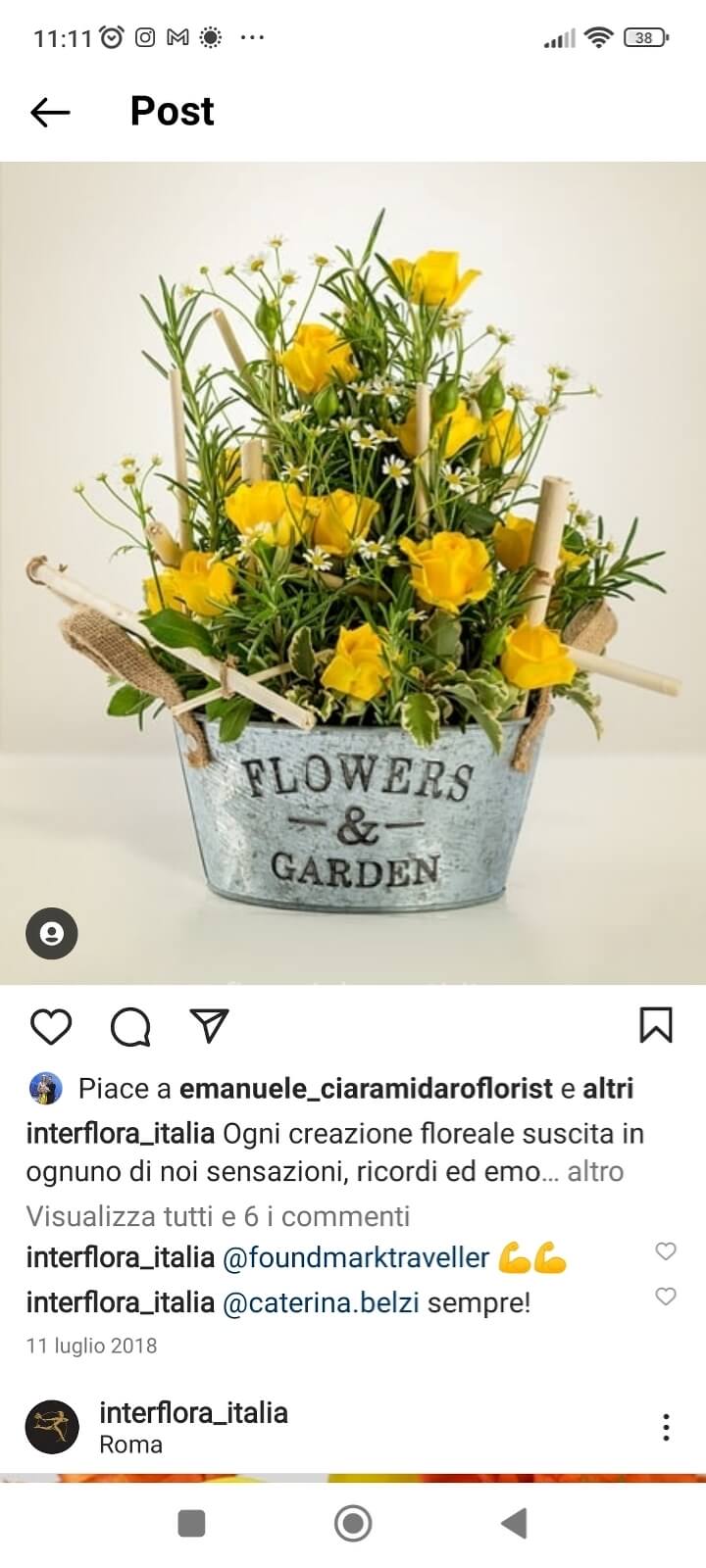The width and height of the screenshot is (706, 1568).
Task: Open the comment bubble icon
Action: 130,1026
